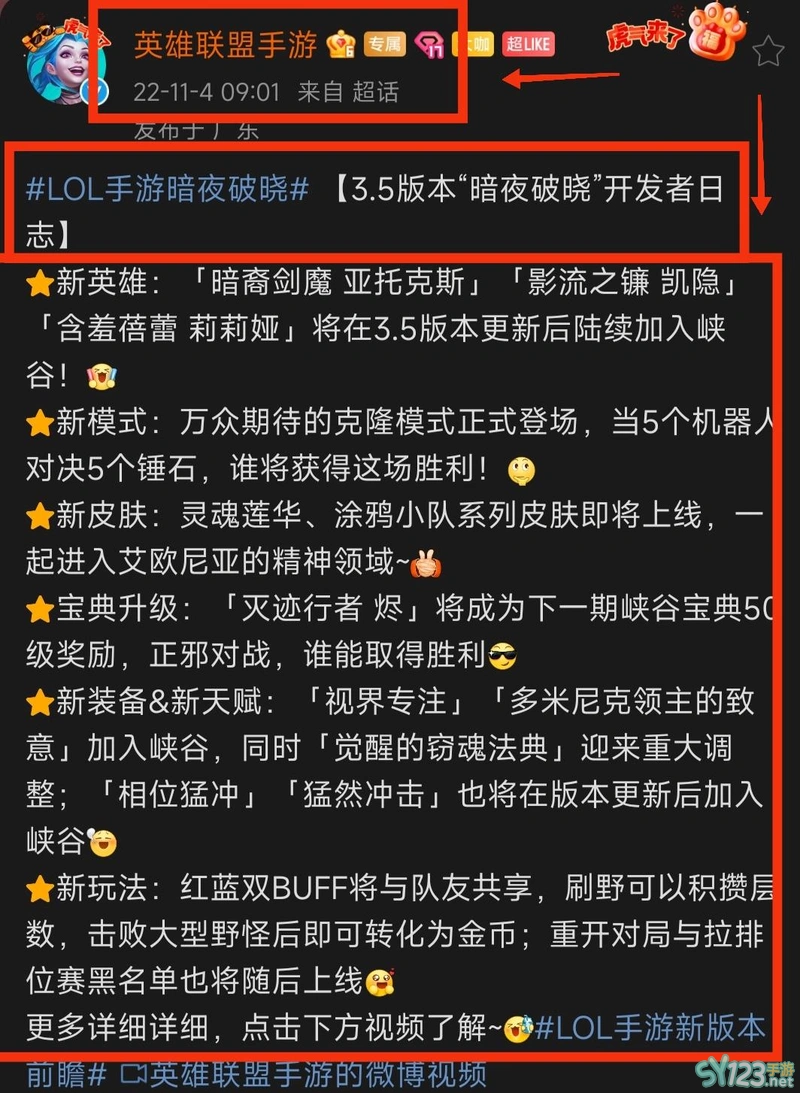
Task: Open the 超话 source link
Action: (x=376, y=92)
